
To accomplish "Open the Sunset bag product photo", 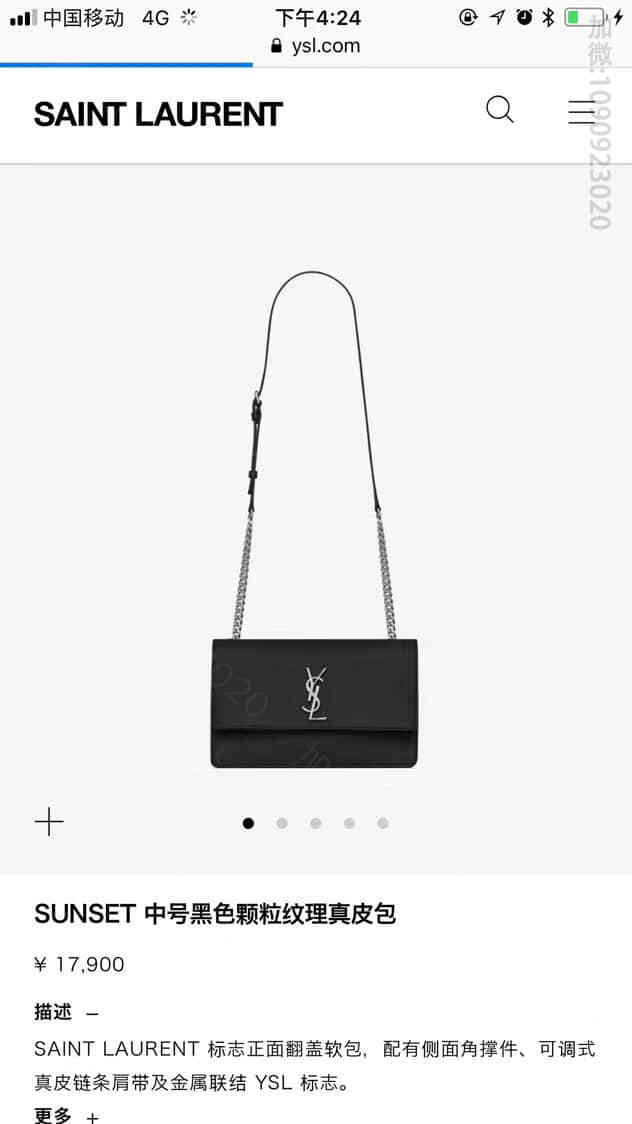I will (x=314, y=520).
